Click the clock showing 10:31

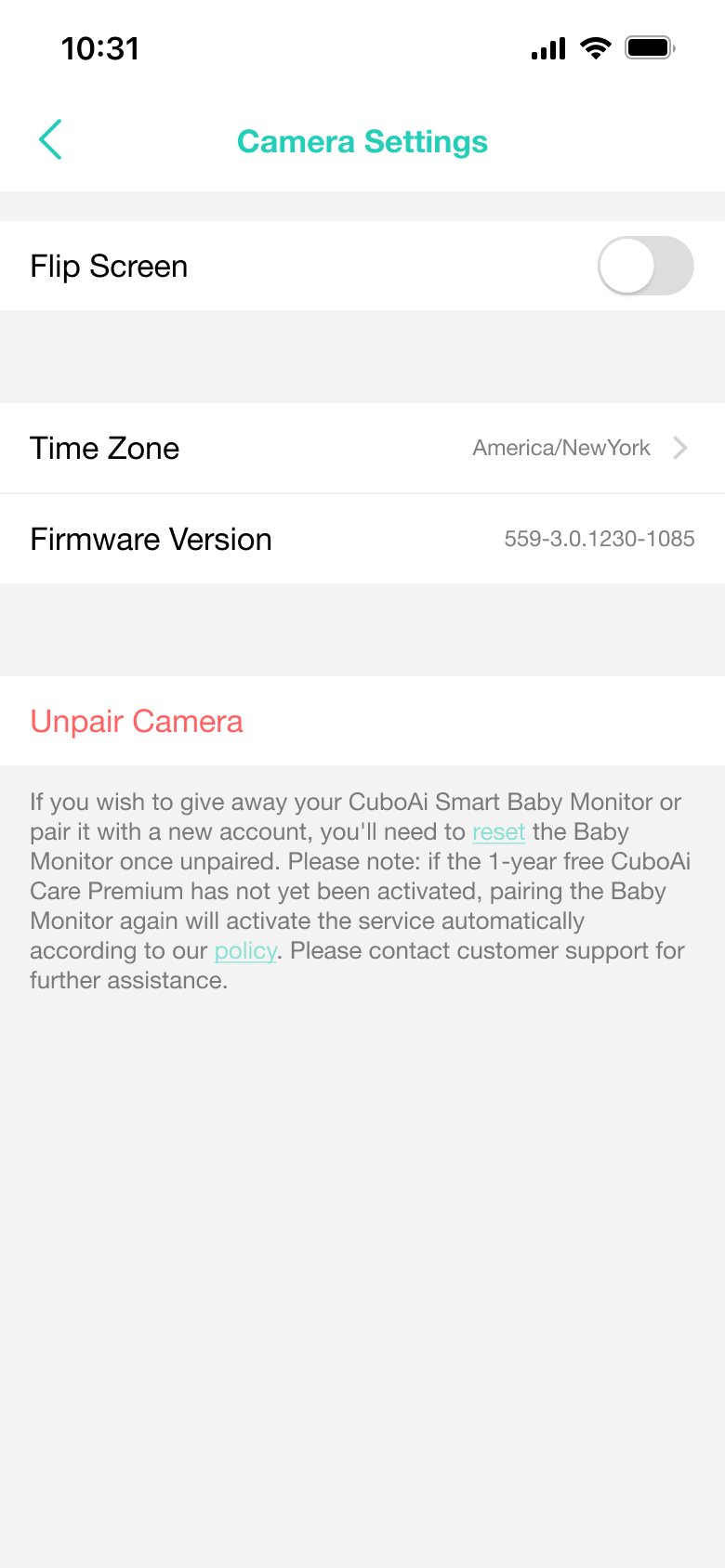click(99, 47)
